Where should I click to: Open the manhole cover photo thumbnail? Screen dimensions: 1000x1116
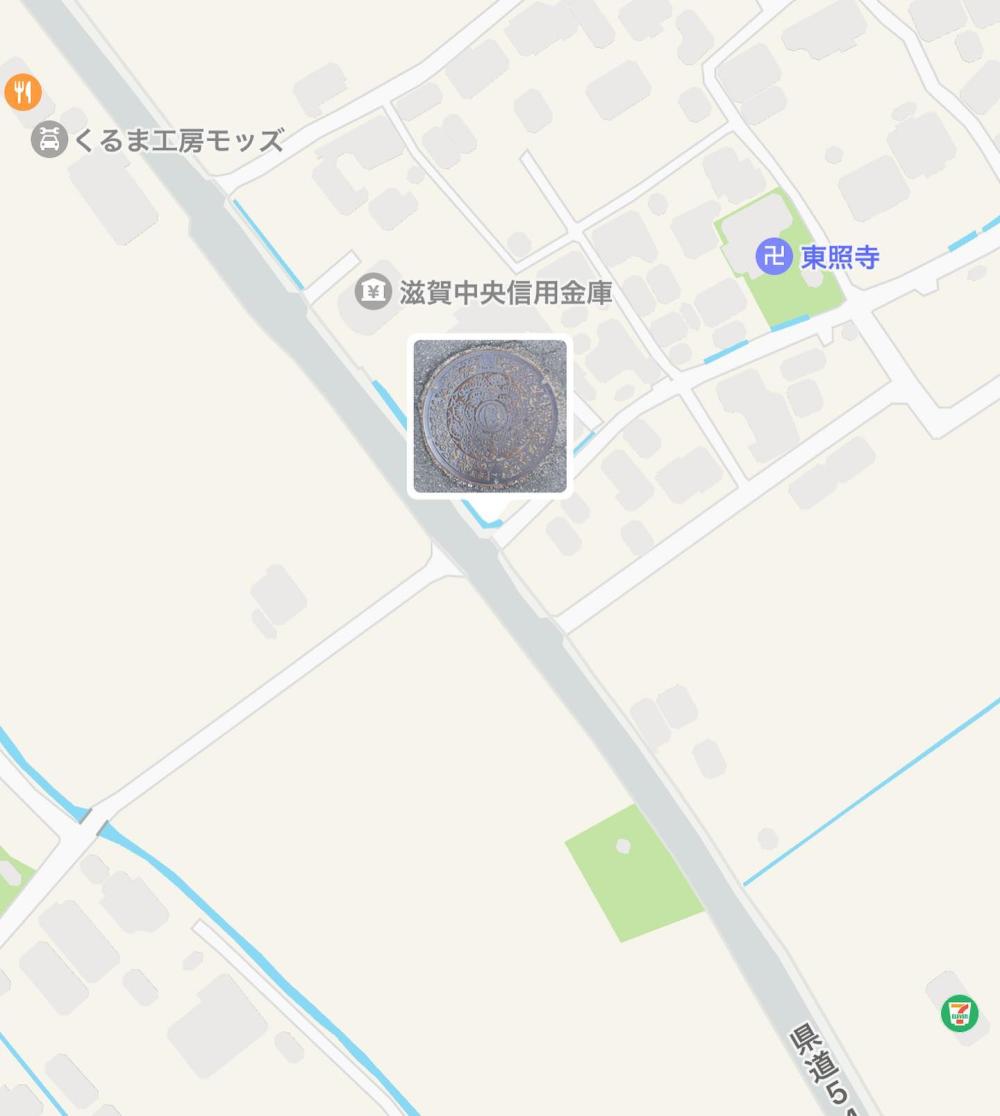[x=490, y=416]
